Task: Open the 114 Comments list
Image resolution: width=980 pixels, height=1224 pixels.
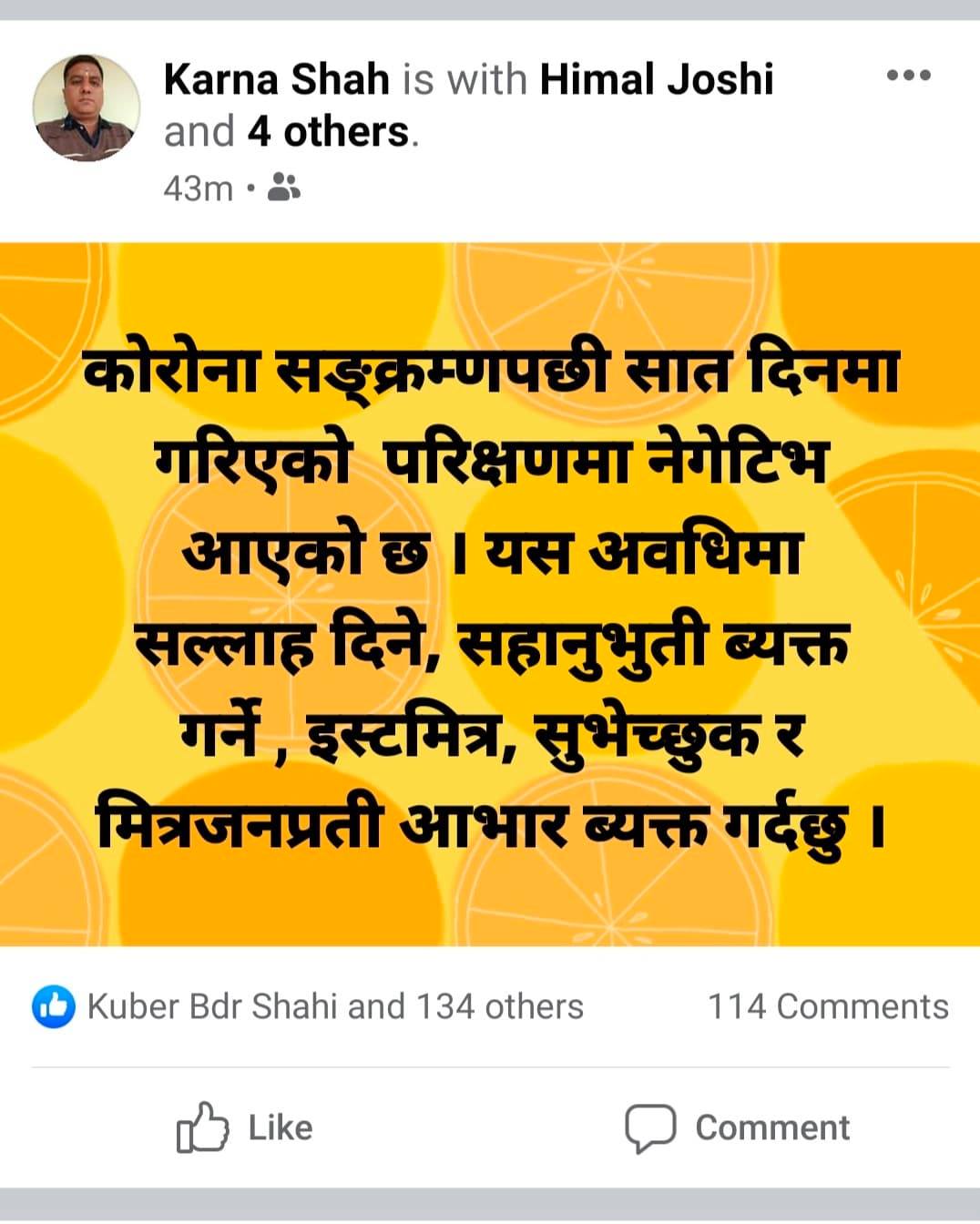Action: coord(827,1006)
